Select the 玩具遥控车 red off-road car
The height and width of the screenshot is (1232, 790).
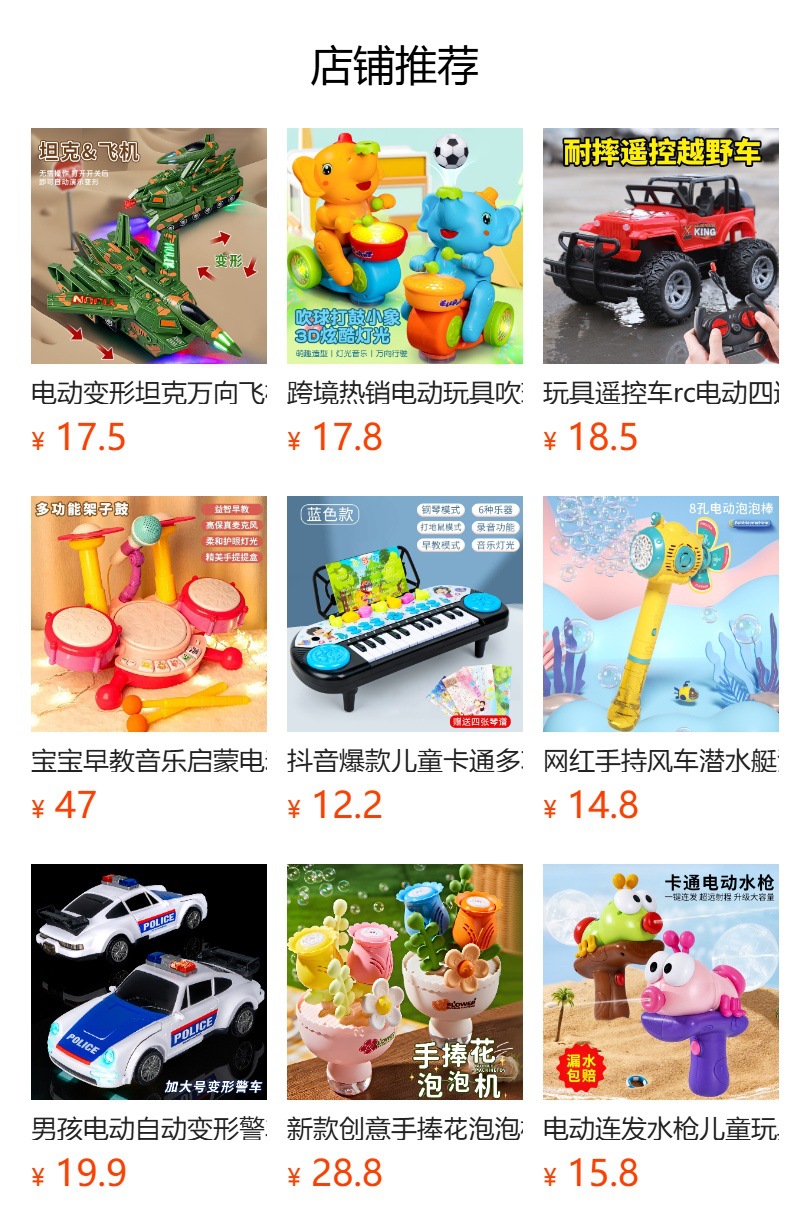pos(661,246)
